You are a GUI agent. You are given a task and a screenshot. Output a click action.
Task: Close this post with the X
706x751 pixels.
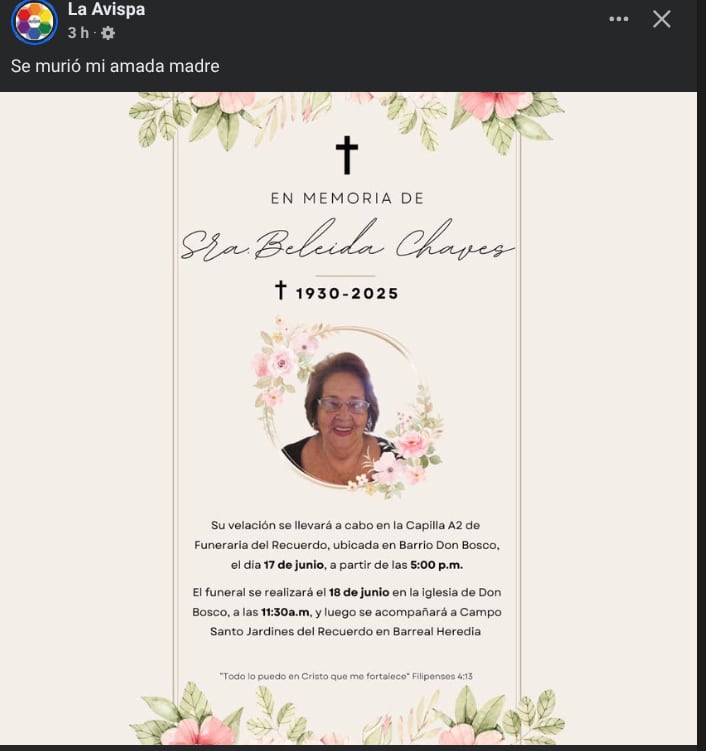[661, 19]
